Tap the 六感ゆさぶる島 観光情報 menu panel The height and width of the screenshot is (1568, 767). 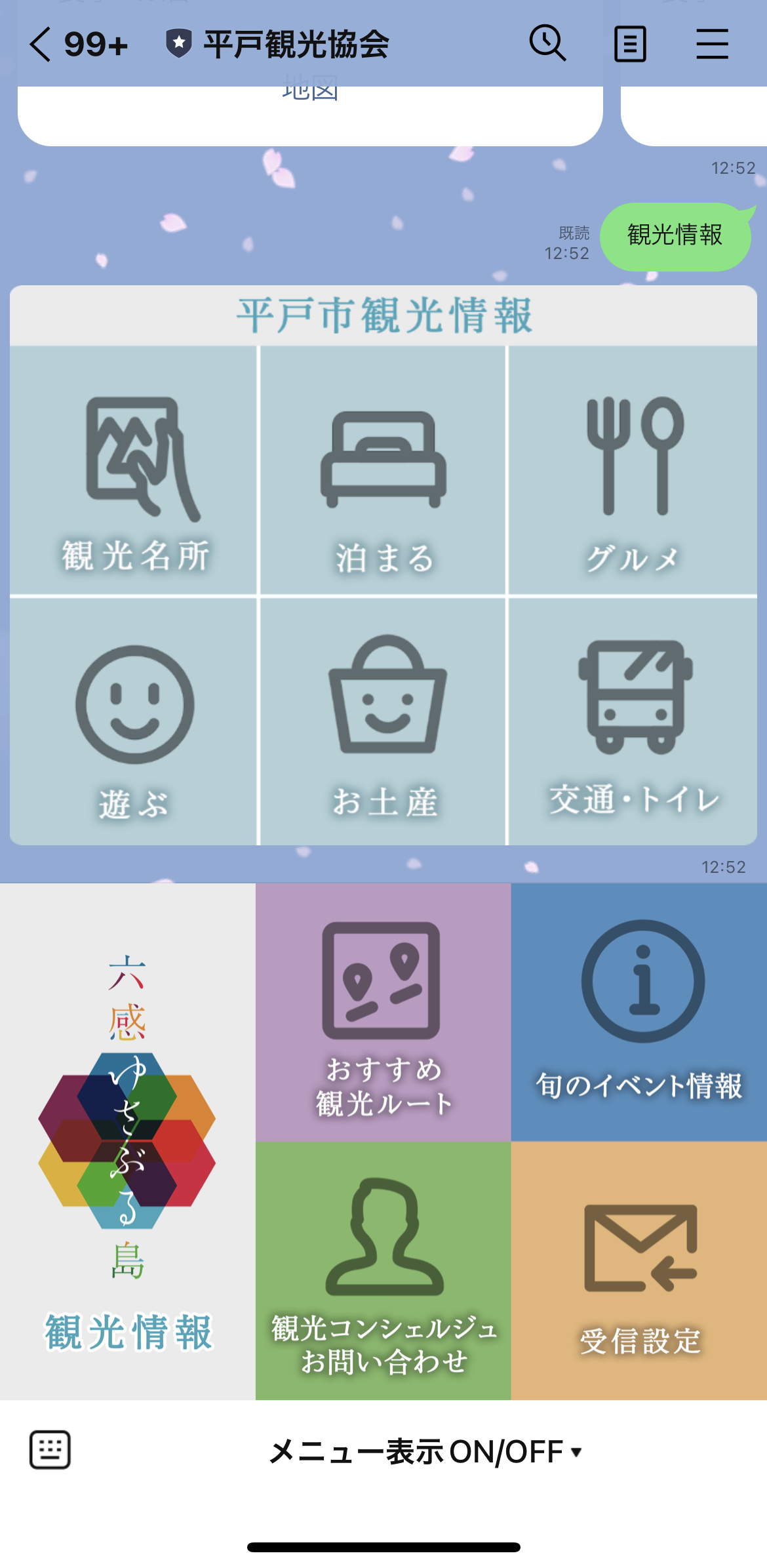click(x=128, y=1141)
